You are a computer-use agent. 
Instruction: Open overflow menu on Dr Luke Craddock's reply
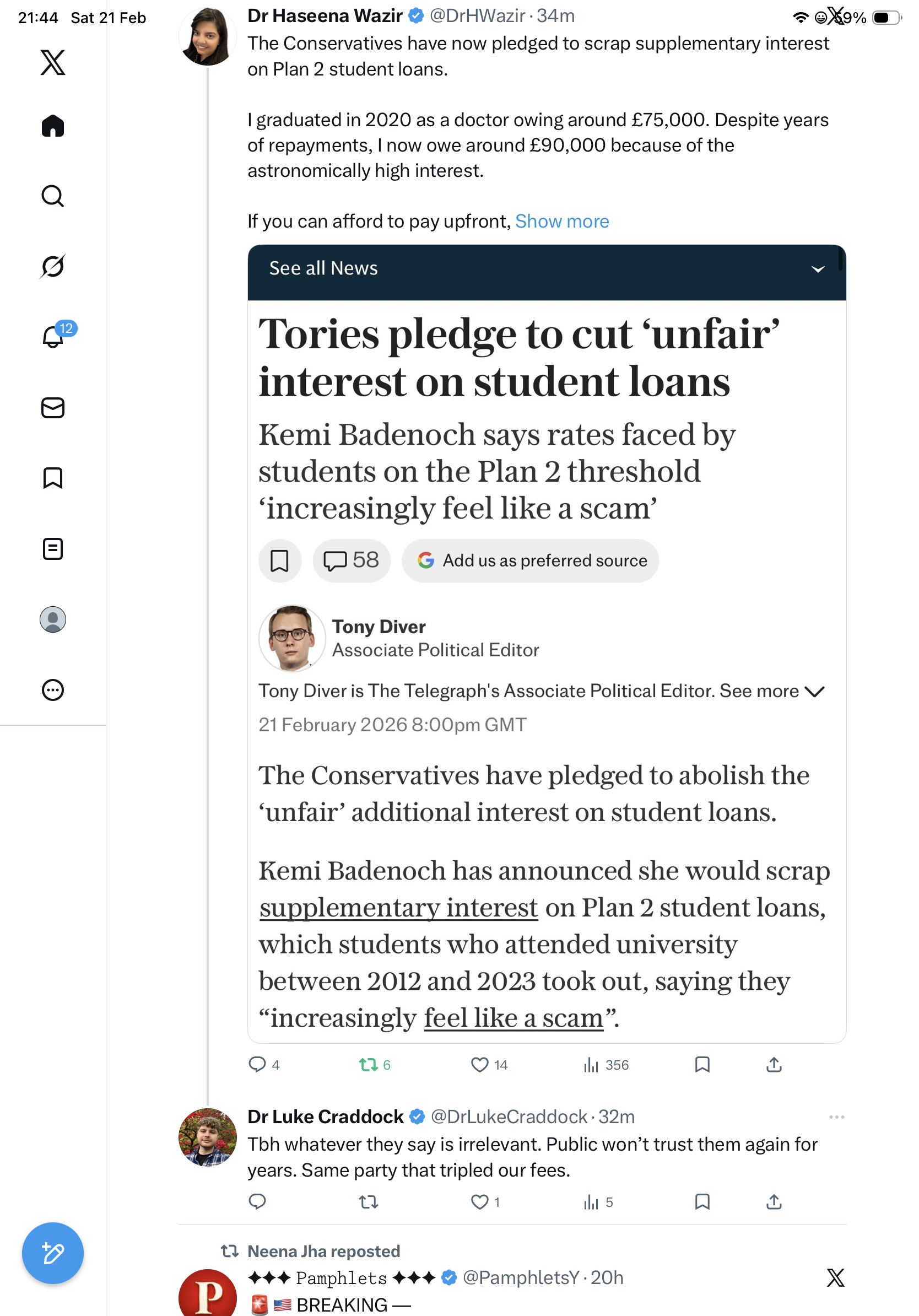pyautogui.click(x=836, y=1117)
